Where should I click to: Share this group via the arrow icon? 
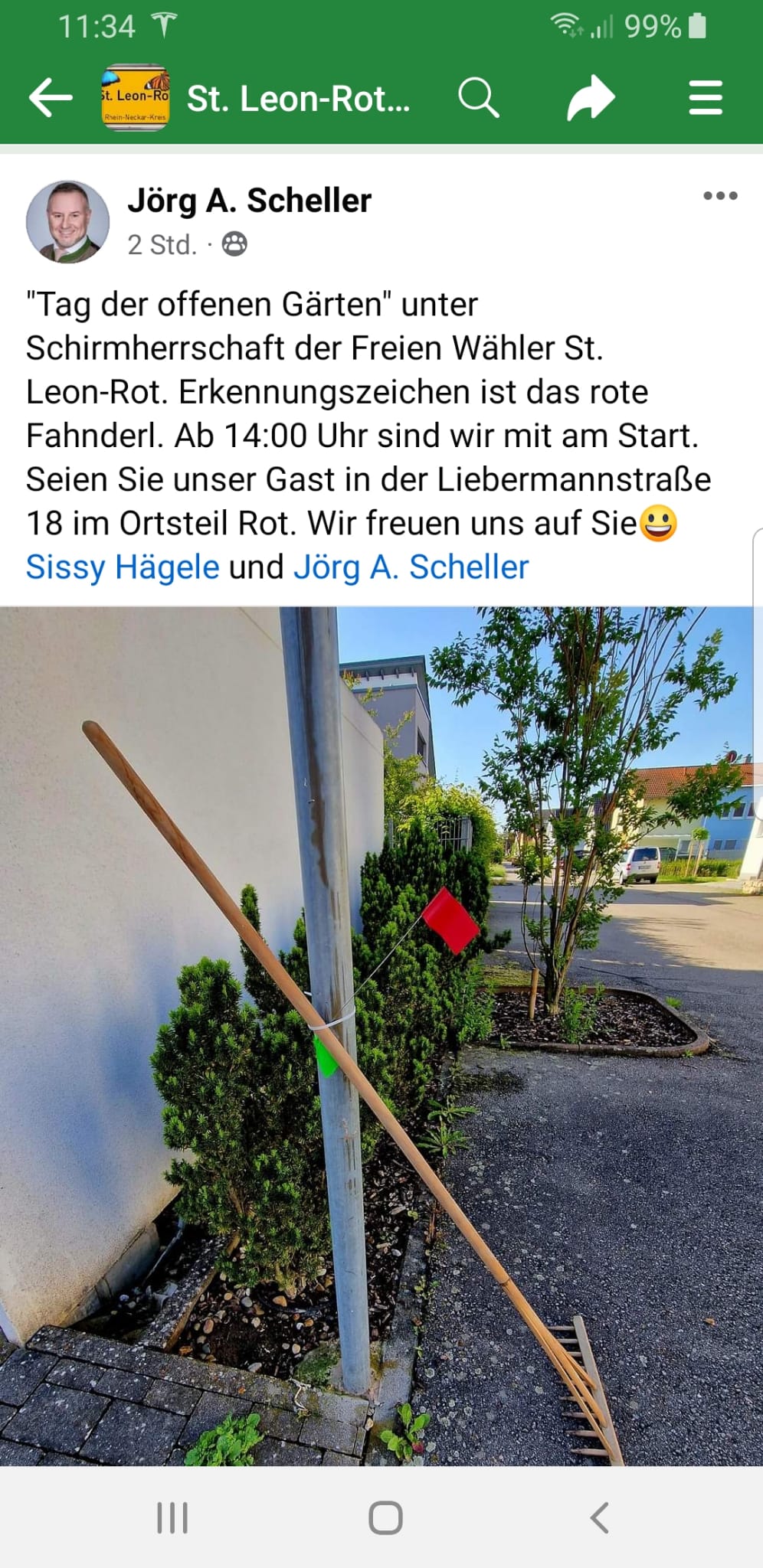click(x=591, y=98)
